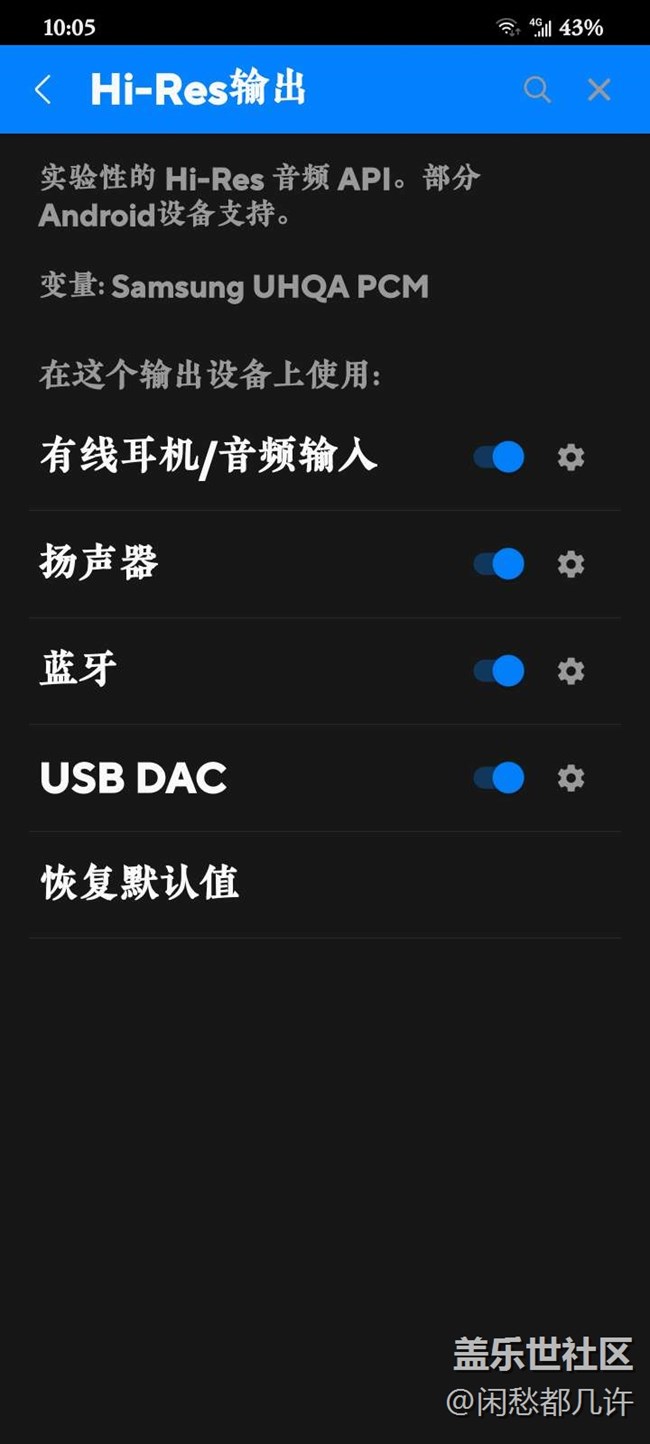Switch off Hi-Res for USB DAC
This screenshot has width=650, height=1444.
click(499, 778)
